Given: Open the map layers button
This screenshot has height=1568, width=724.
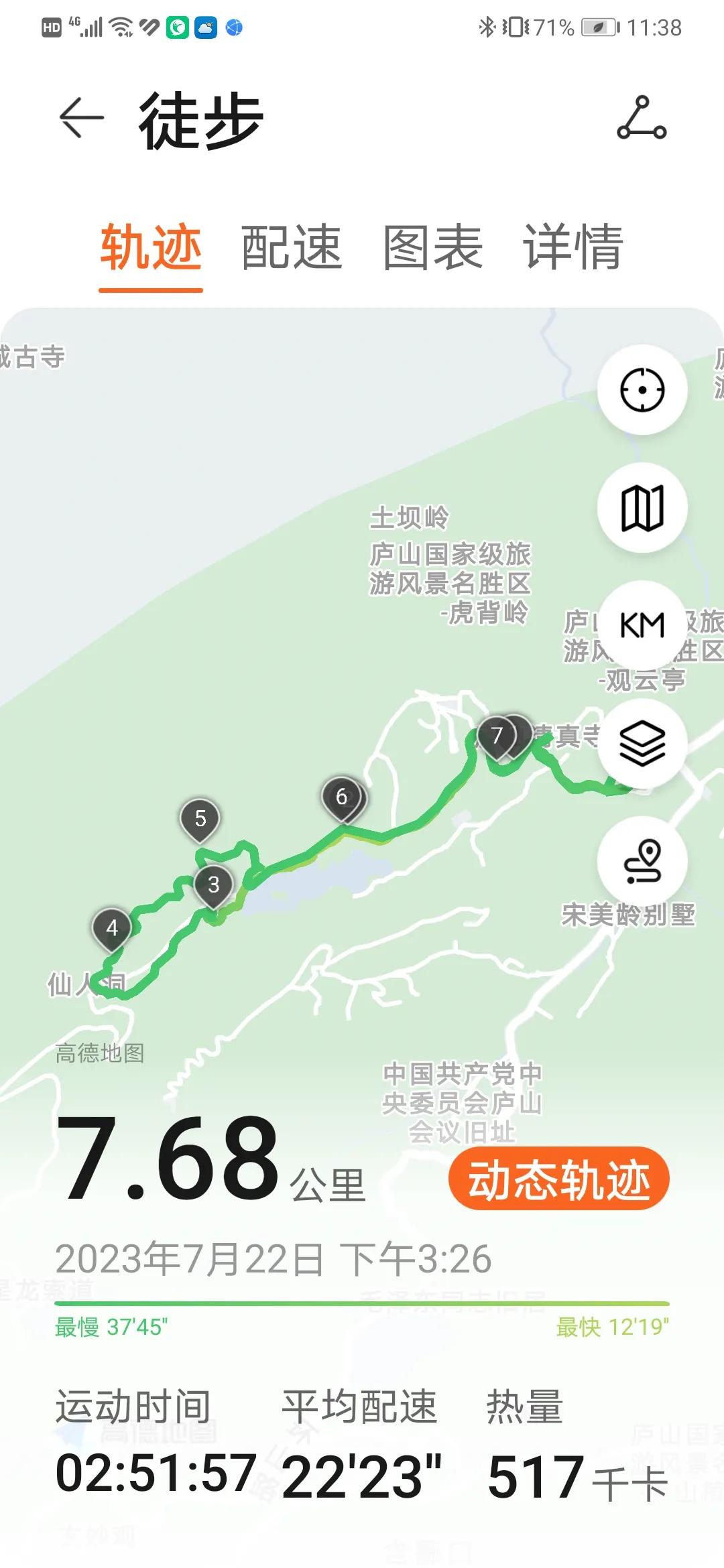Looking at the screenshot, I should point(642,744).
